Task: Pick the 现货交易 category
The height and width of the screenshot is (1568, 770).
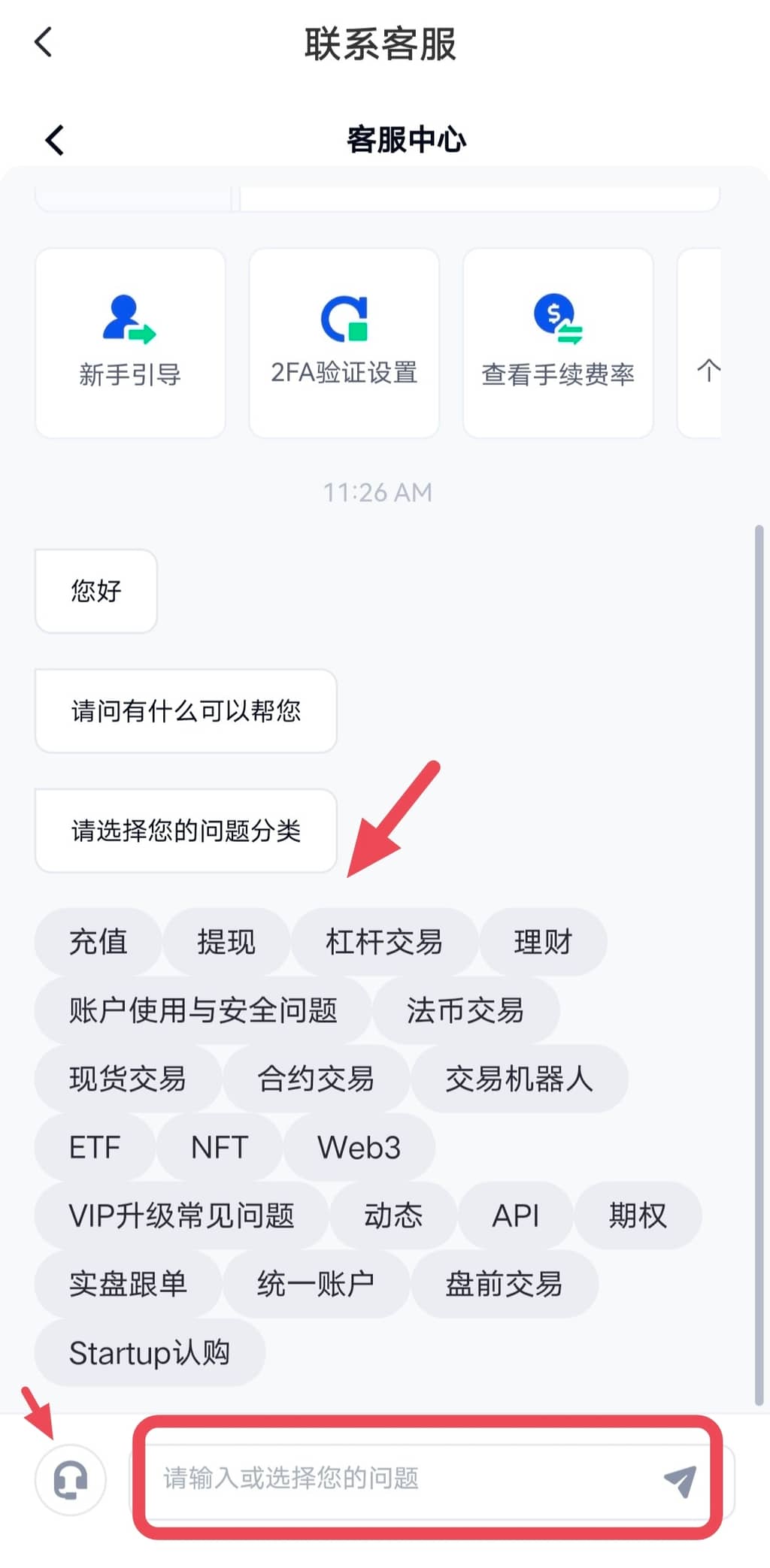Action: [x=127, y=1079]
